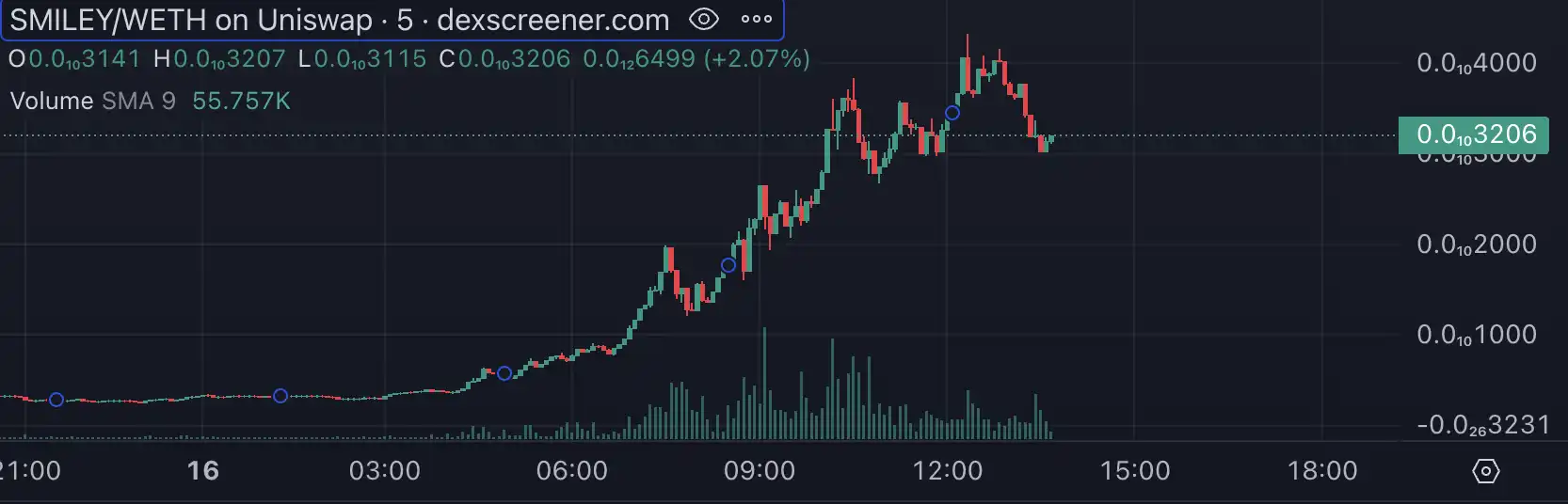1568x504 pixels.
Task: Toggle chart visibility eye icon
Action: [x=704, y=19]
